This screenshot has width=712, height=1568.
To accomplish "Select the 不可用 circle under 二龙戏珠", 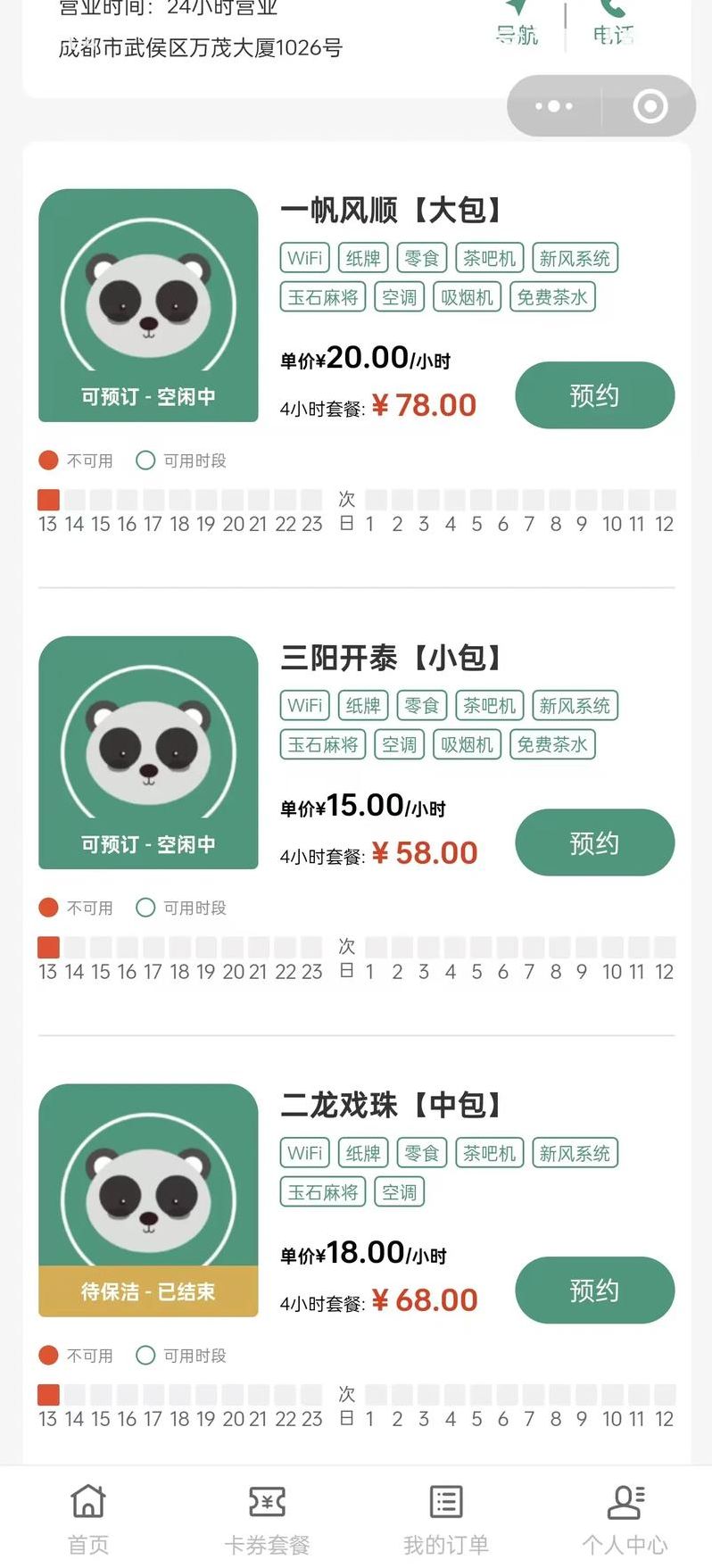I will [x=47, y=1355].
